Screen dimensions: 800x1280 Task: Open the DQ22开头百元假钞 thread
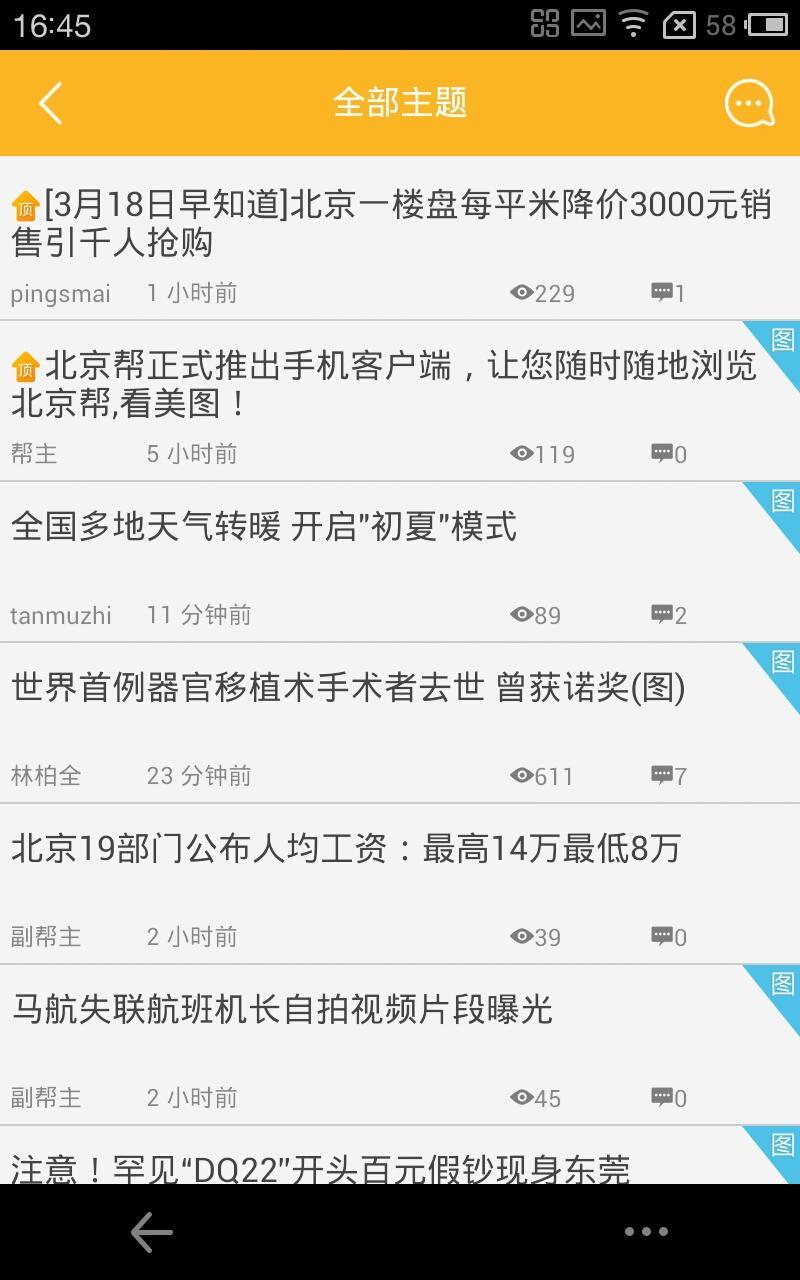point(400,1156)
